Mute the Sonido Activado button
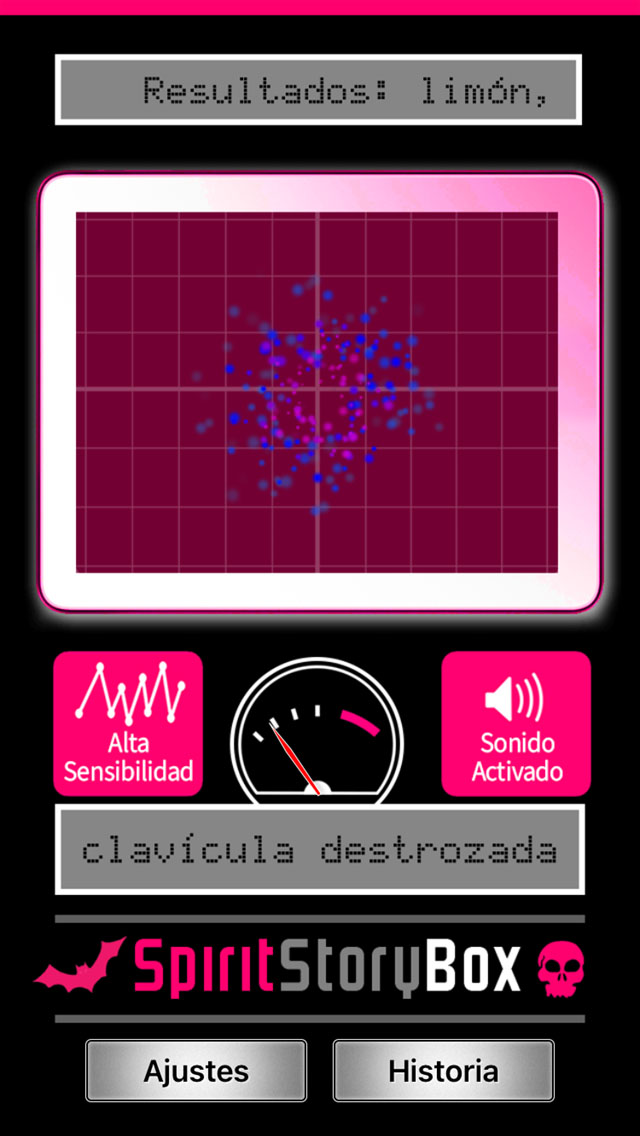640x1136 pixels. 516,723
